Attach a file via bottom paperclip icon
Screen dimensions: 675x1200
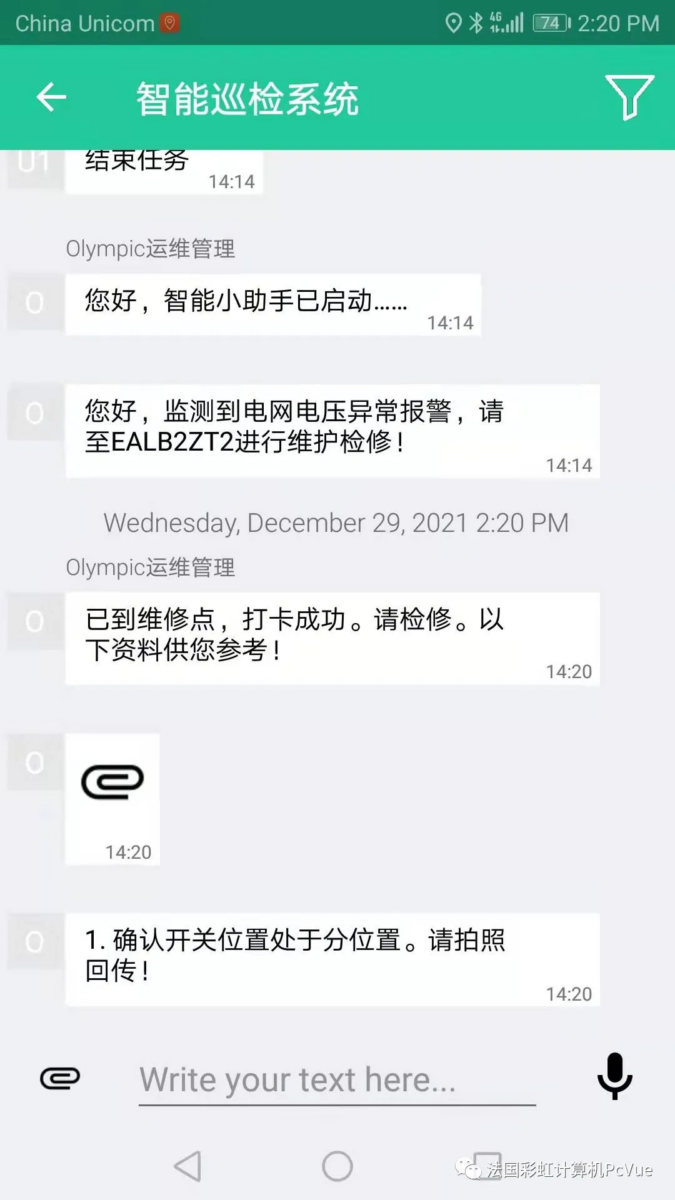point(60,1078)
